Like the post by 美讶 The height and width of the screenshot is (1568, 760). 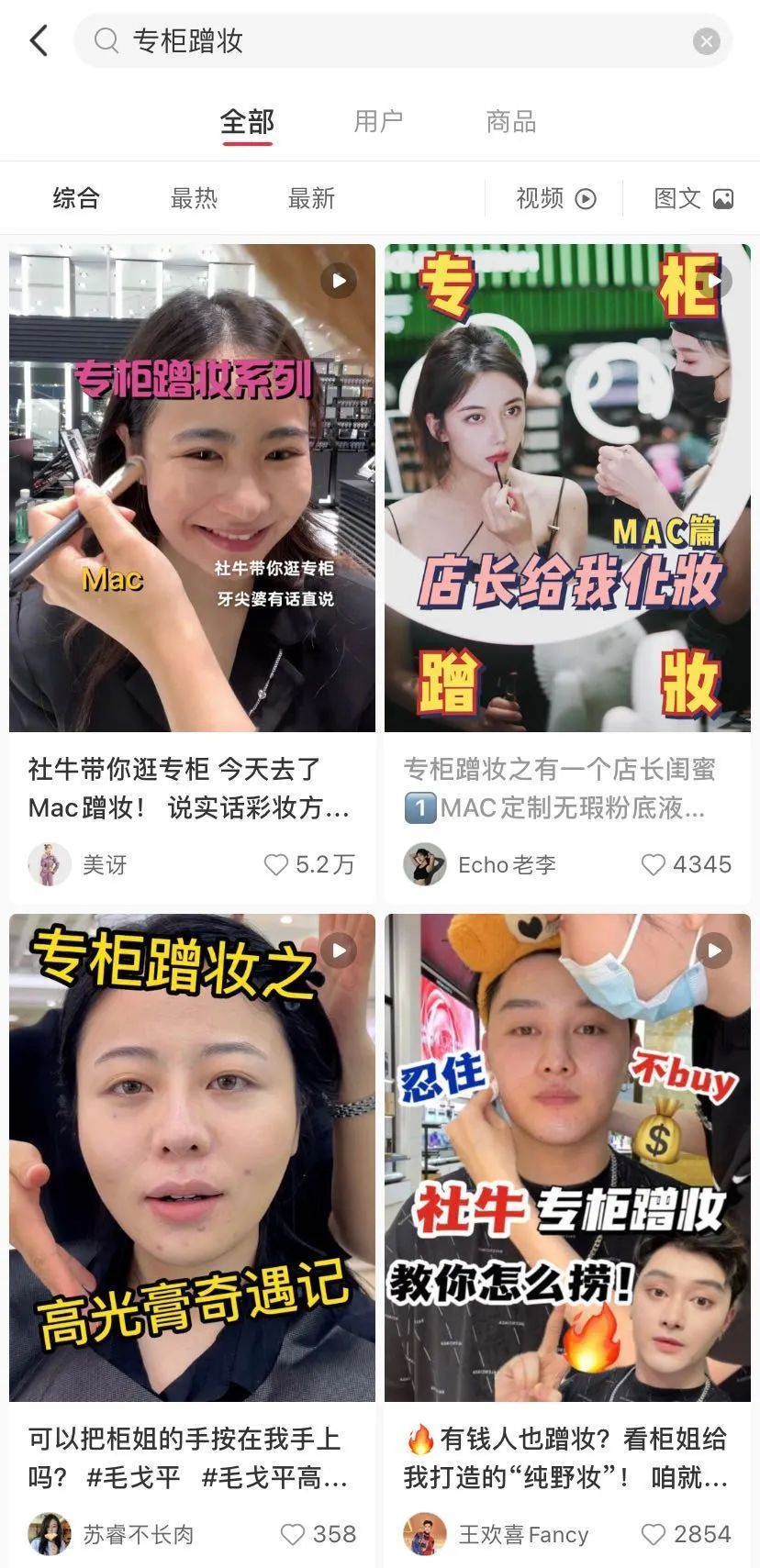tap(276, 864)
